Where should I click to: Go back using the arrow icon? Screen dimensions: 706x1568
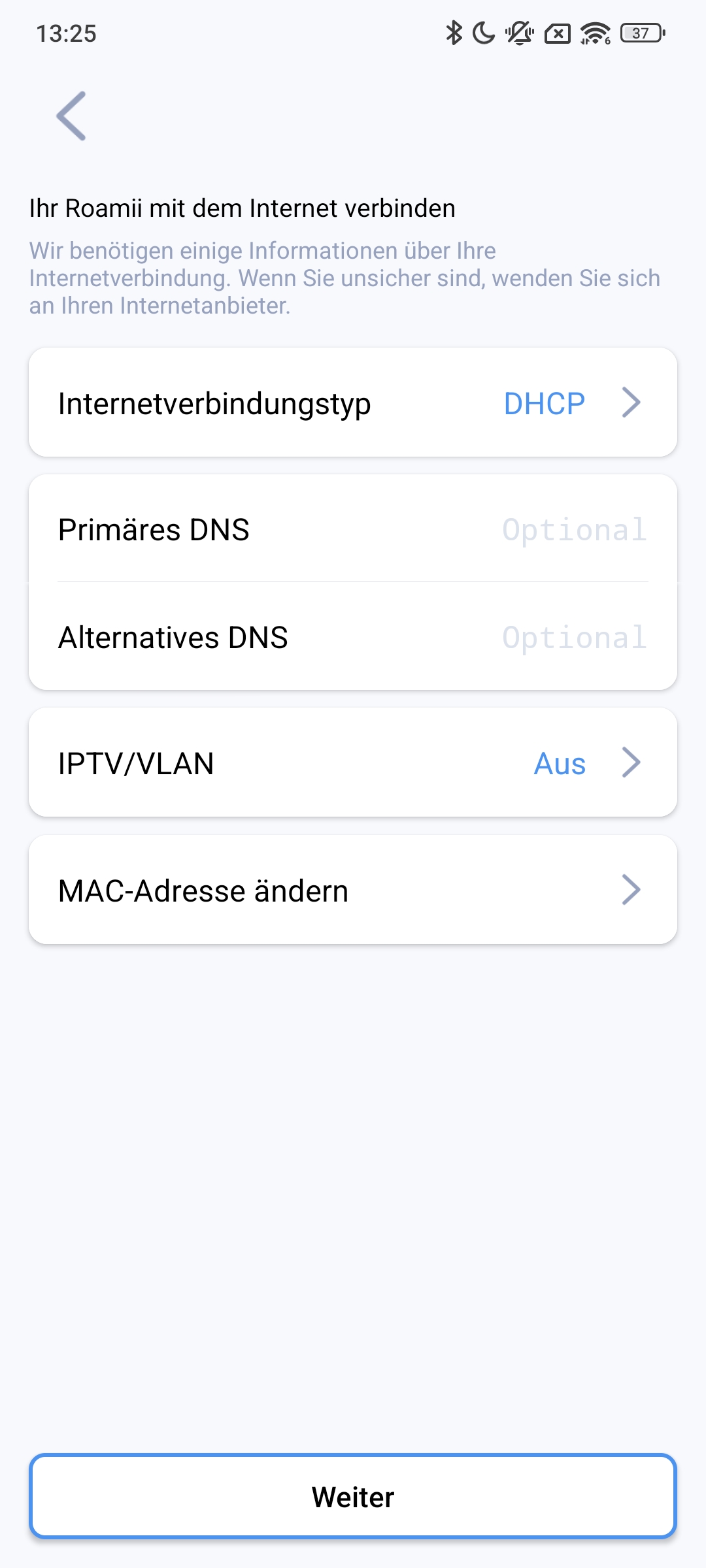click(x=71, y=116)
